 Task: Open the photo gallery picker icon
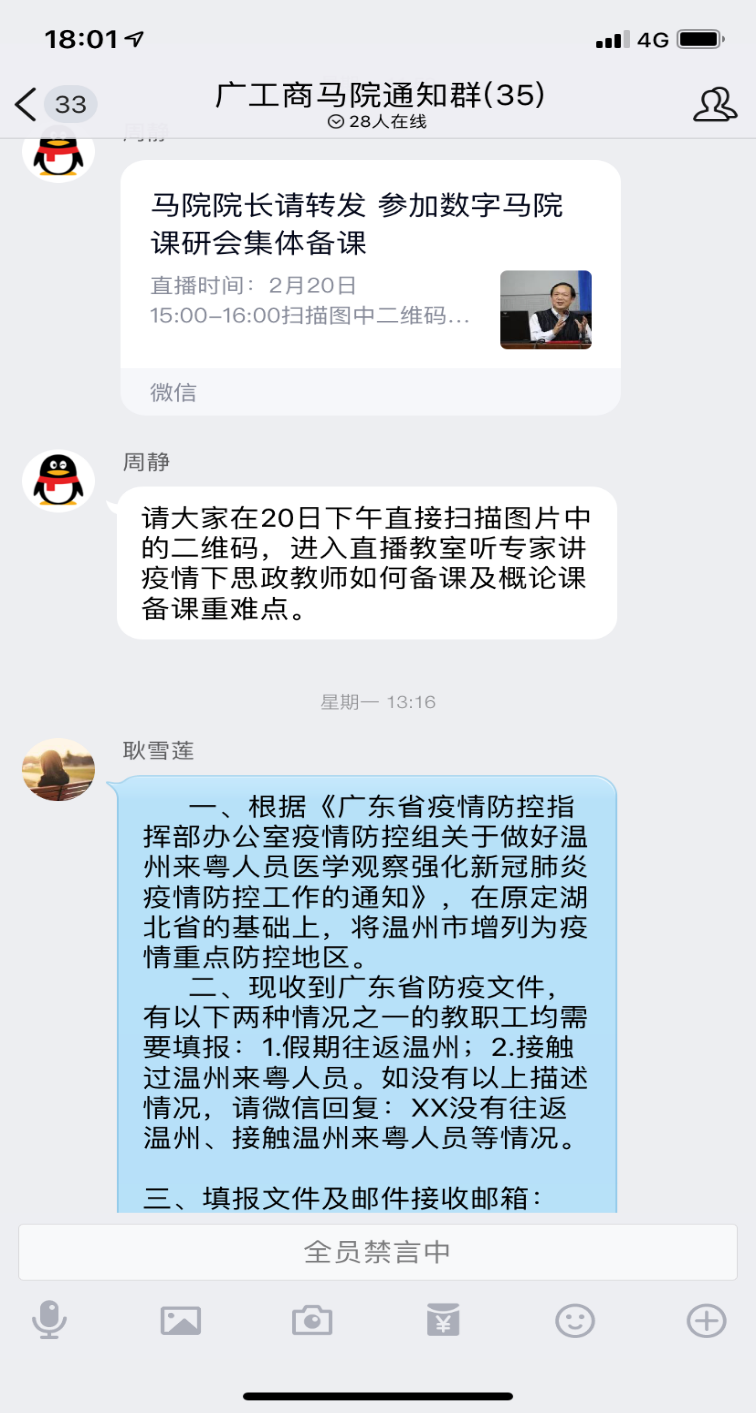(181, 1321)
